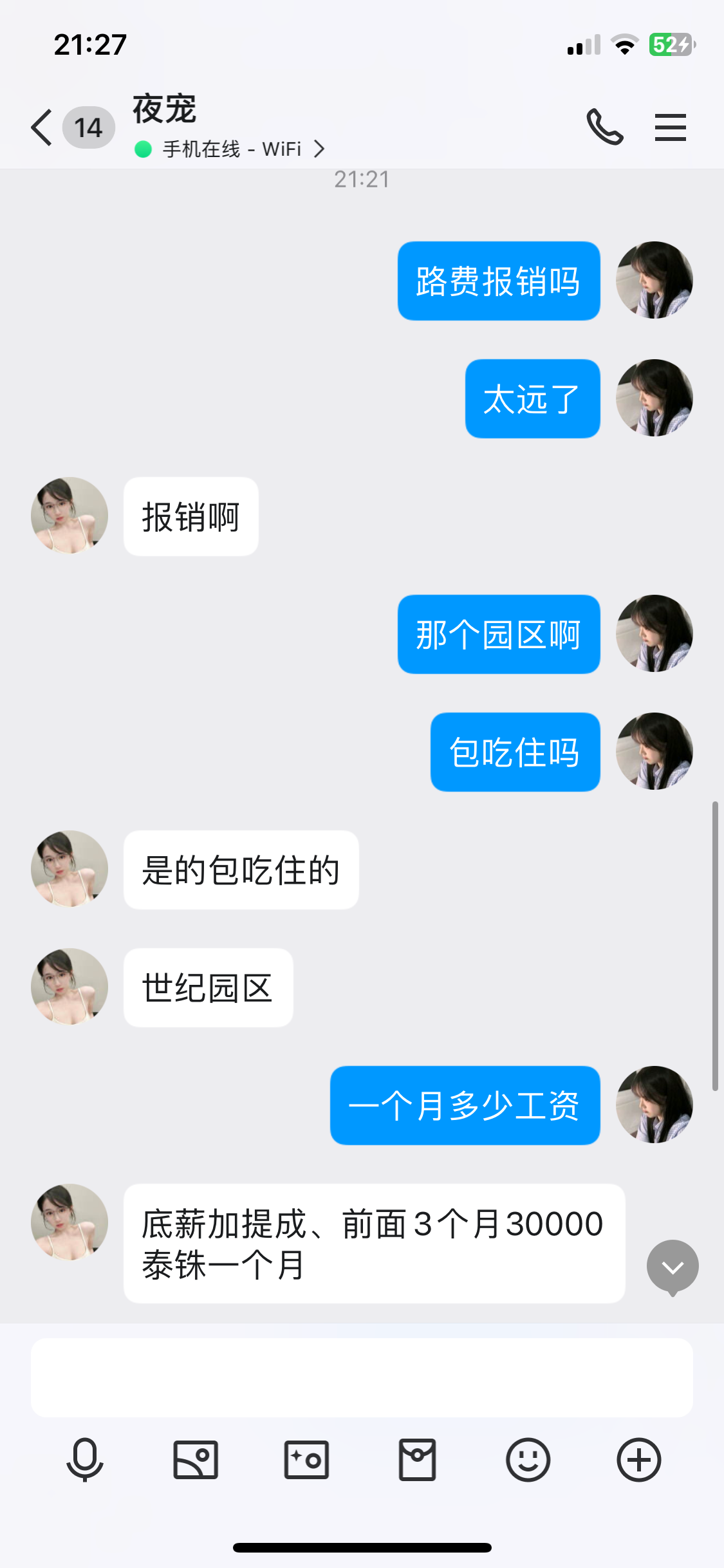Open the chat settings menu

pos(670,127)
